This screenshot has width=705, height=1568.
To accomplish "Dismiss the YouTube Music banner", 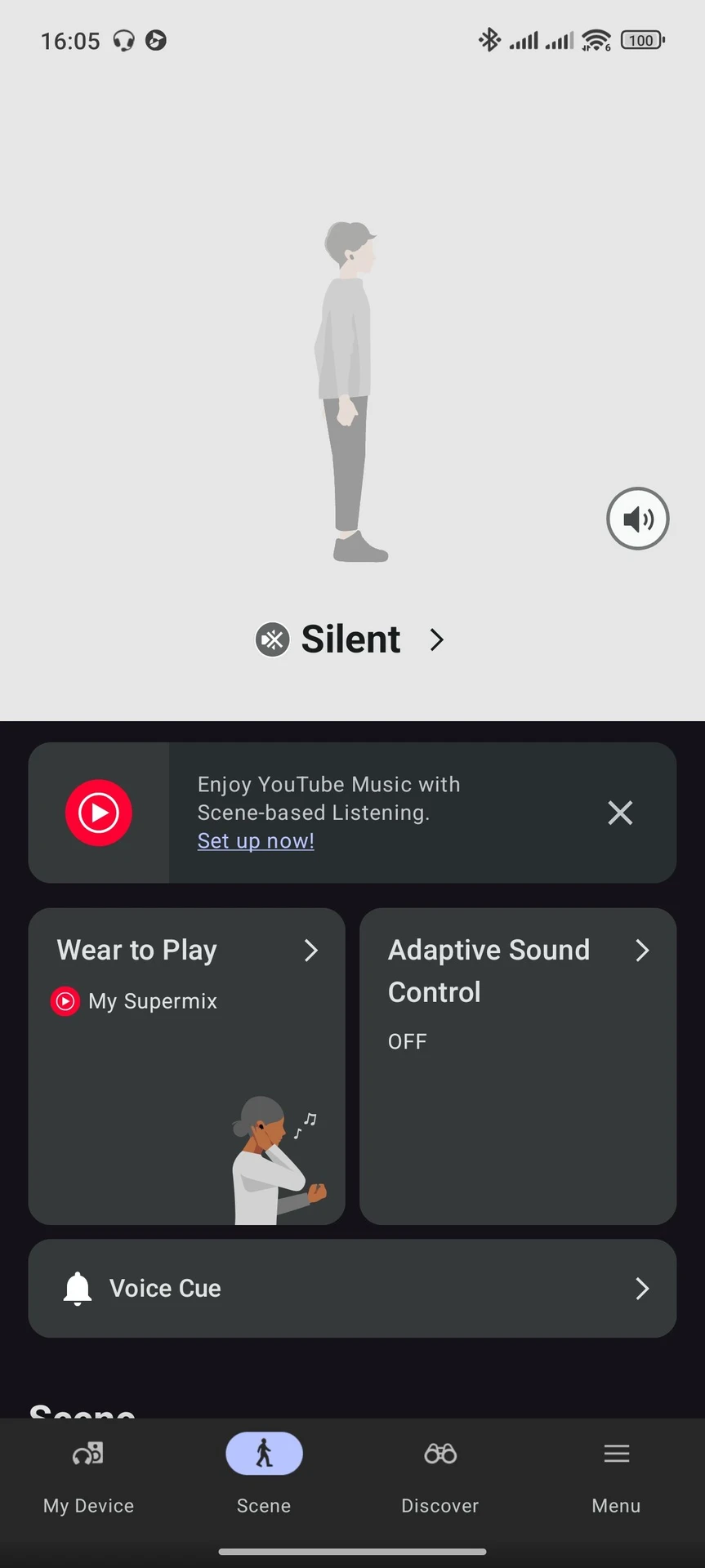I will [620, 813].
